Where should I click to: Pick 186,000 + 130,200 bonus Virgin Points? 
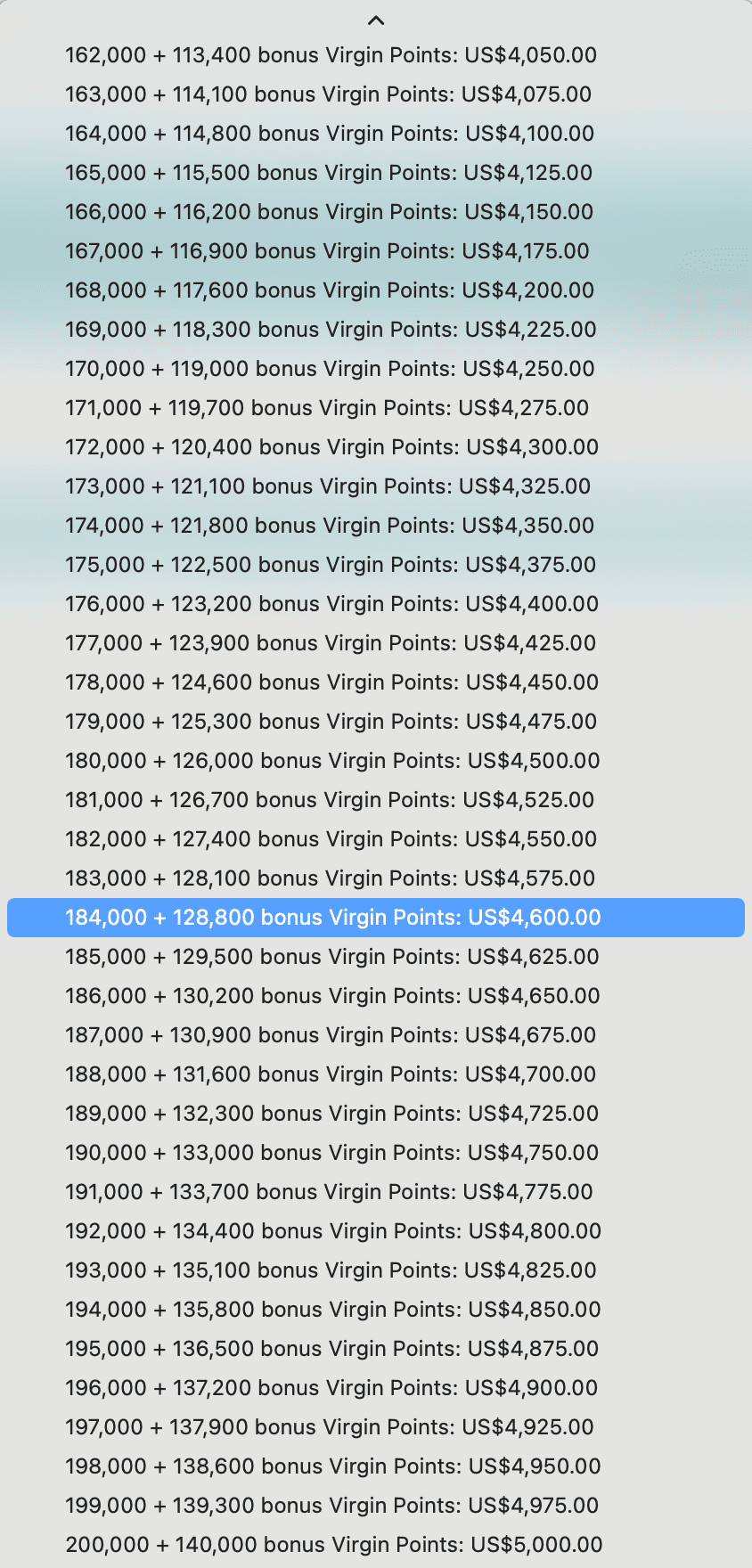[376, 996]
